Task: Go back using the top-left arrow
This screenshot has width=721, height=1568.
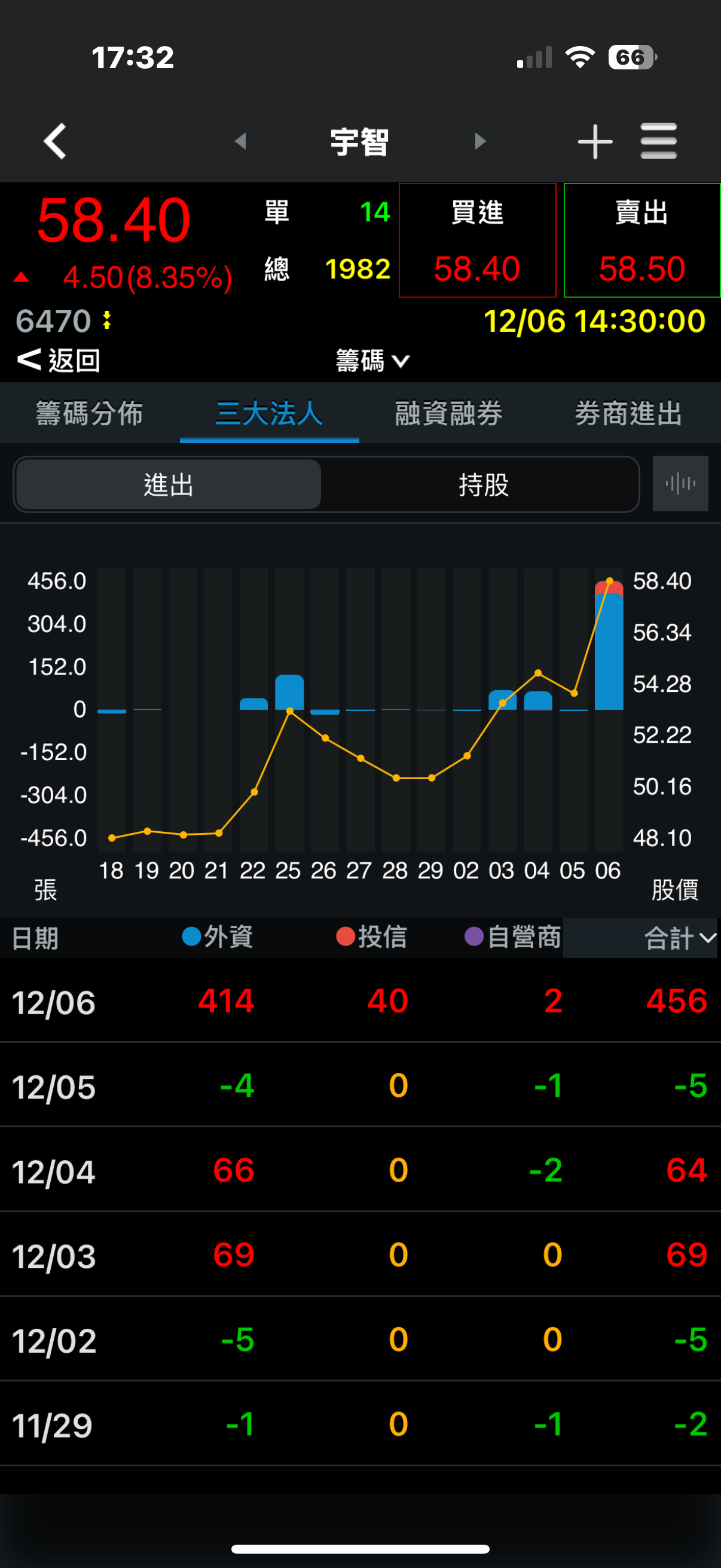Action: coord(56,141)
